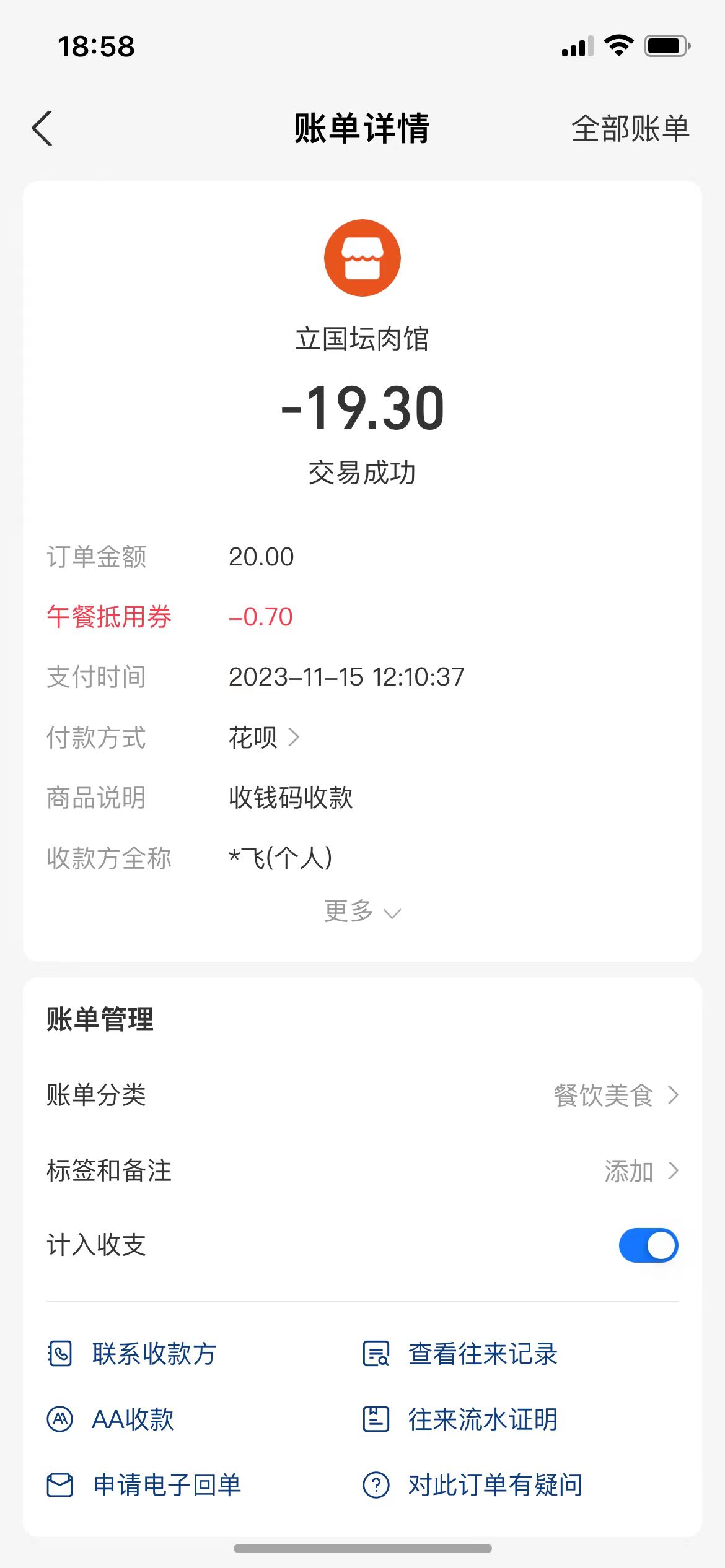Viewport: 725px width, 1568px height.
Task: Expand 更多 to show more details
Action: click(362, 912)
